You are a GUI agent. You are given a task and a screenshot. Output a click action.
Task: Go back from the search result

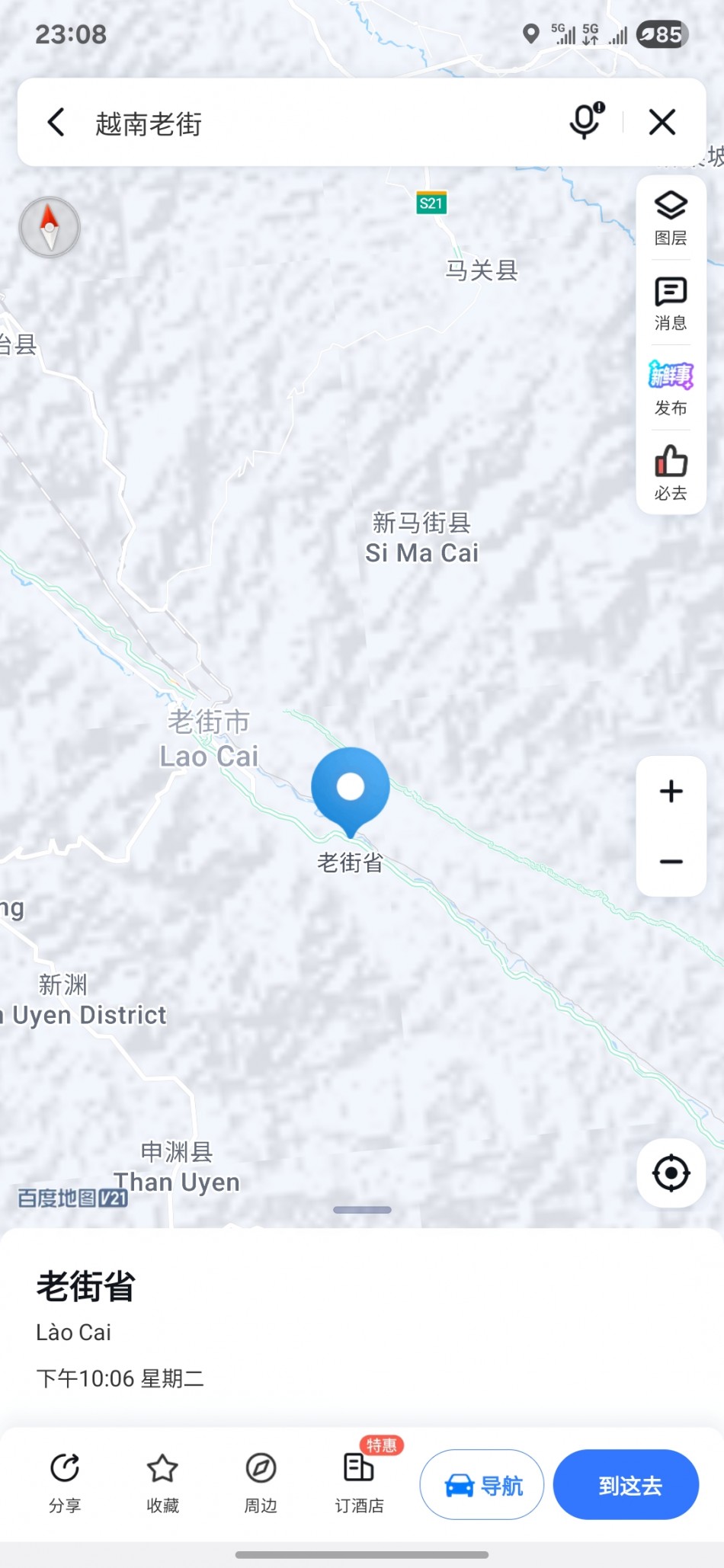pyautogui.click(x=56, y=122)
